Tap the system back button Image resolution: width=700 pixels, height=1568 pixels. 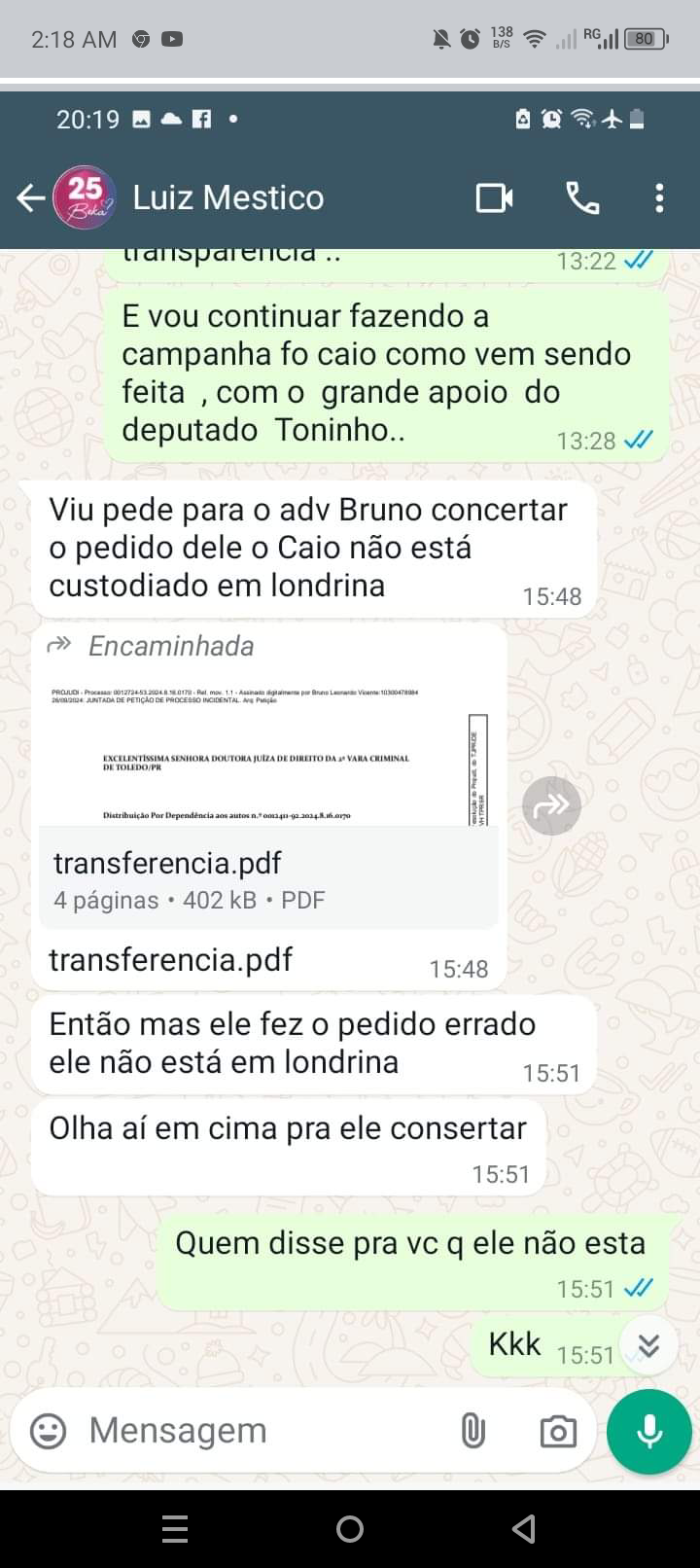(524, 1529)
